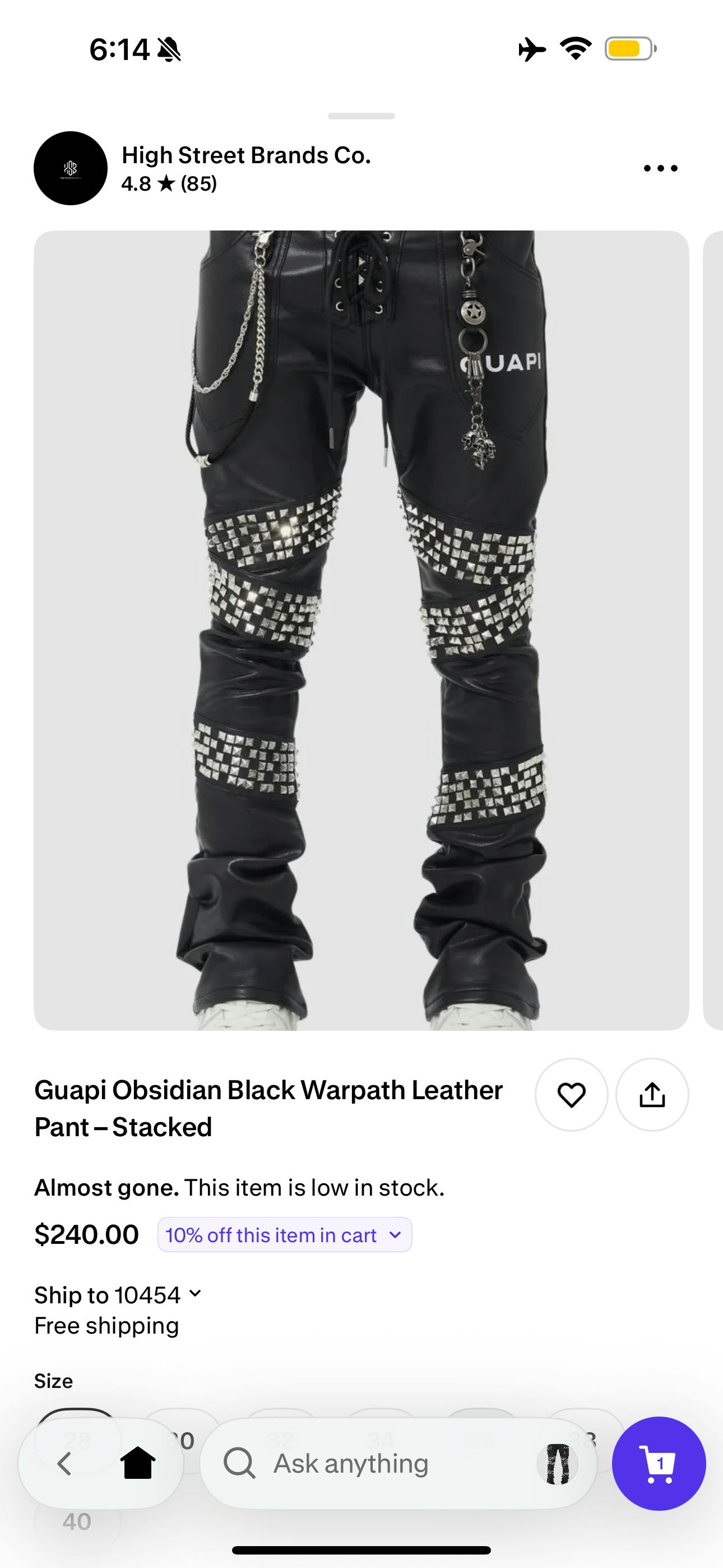The height and width of the screenshot is (1568, 723).
Task: Return to the Shop home screen
Action: tap(138, 1463)
